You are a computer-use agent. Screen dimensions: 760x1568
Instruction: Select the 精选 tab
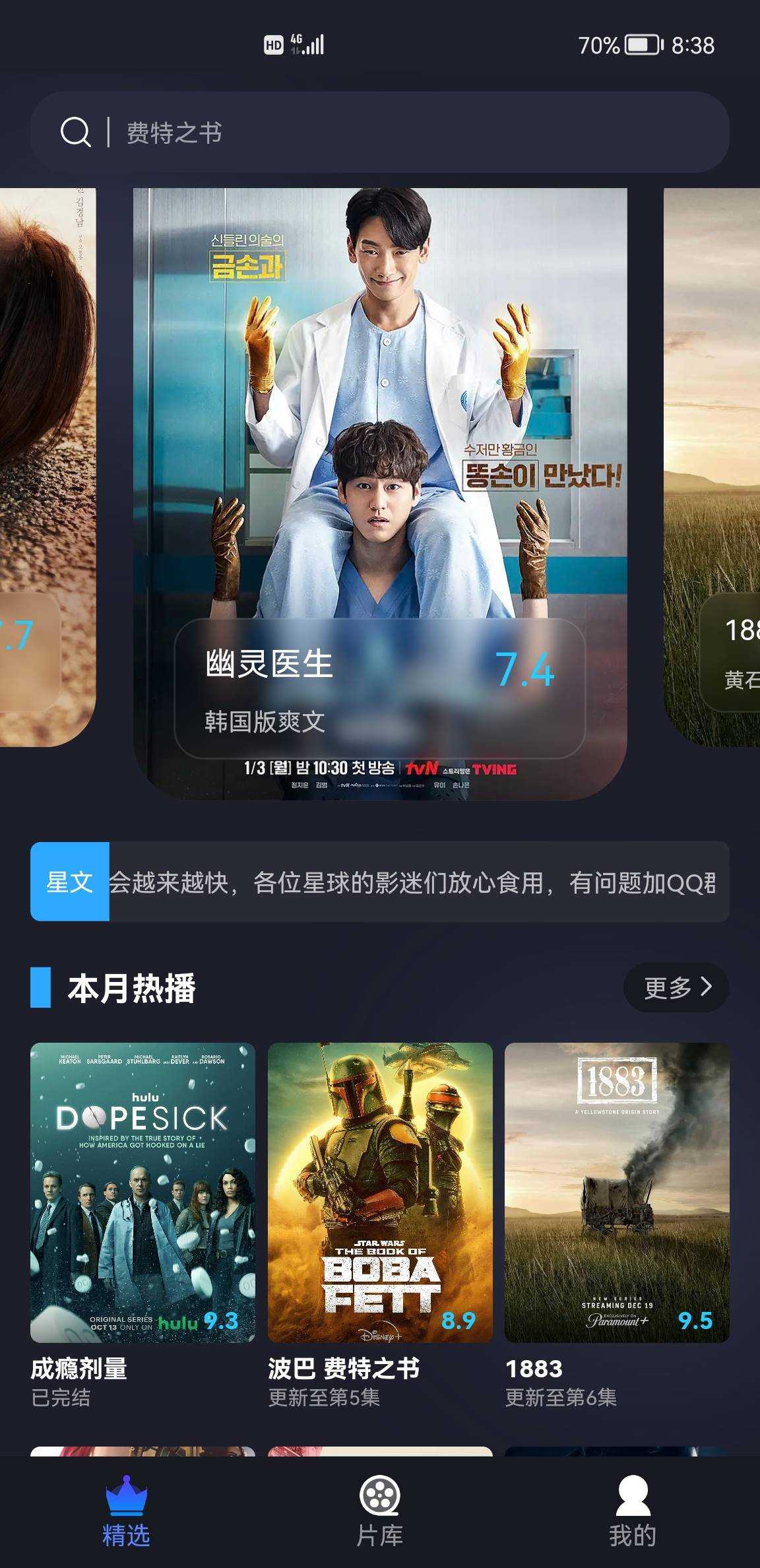click(126, 1511)
